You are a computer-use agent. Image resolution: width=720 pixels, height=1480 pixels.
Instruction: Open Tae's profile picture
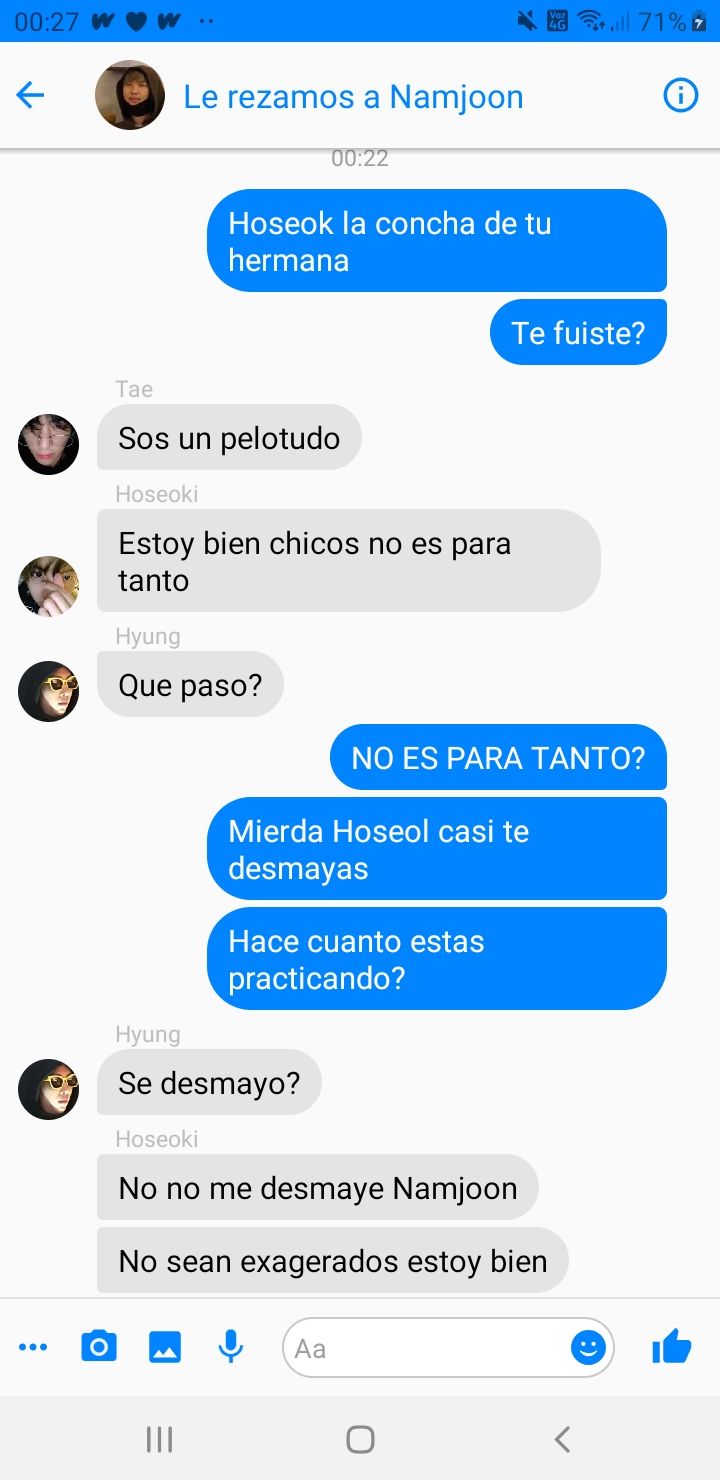48,444
